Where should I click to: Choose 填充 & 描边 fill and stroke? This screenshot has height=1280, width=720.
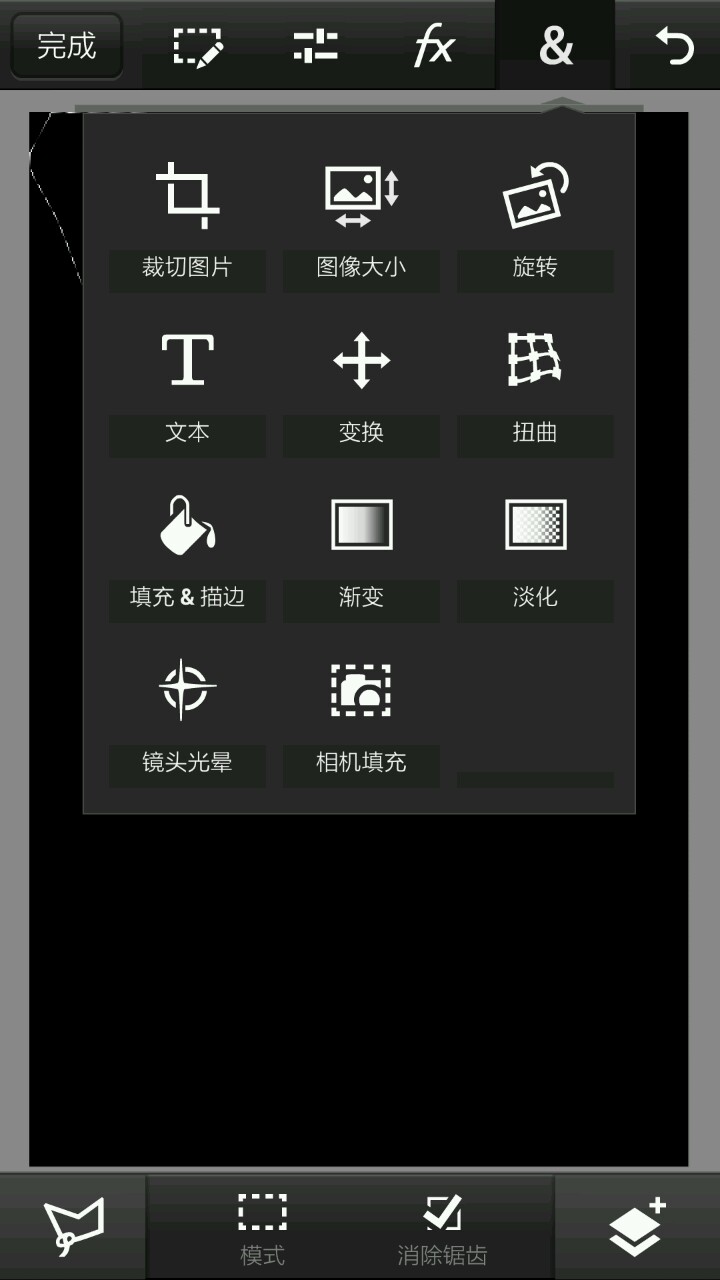[x=187, y=550]
